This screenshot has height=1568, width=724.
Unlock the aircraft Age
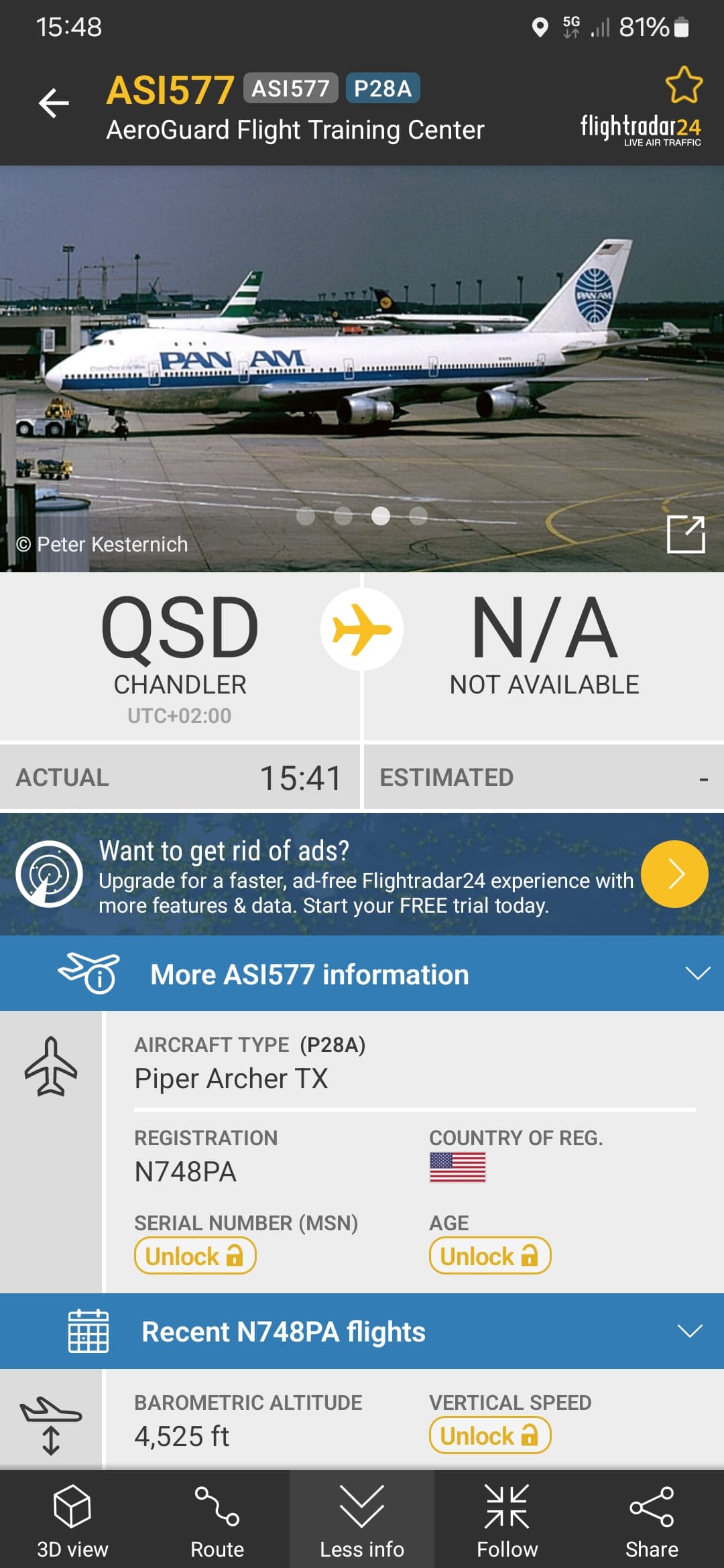point(490,1256)
